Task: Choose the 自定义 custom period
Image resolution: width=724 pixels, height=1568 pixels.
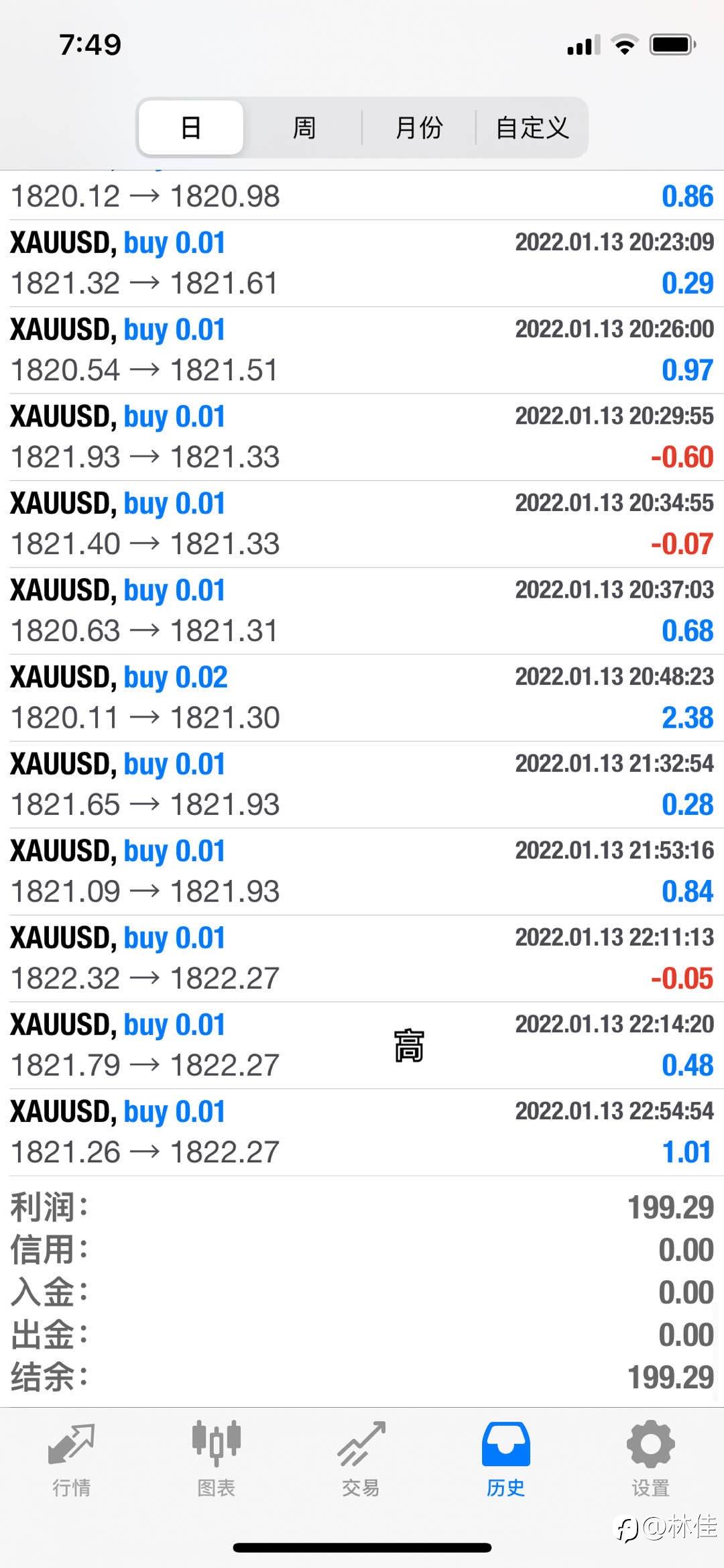Action: point(532,127)
